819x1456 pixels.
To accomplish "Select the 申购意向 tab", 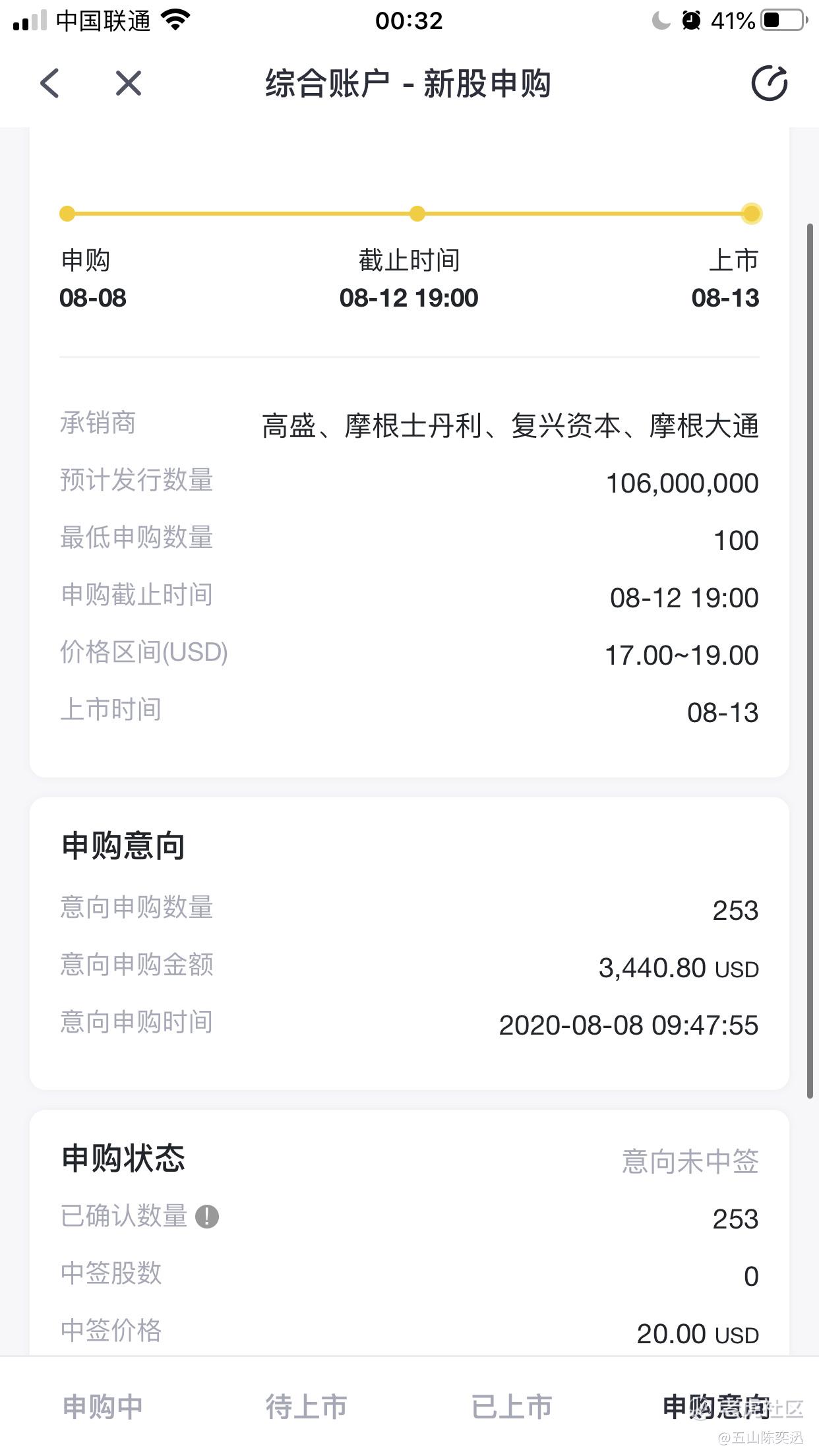I will point(716,1407).
